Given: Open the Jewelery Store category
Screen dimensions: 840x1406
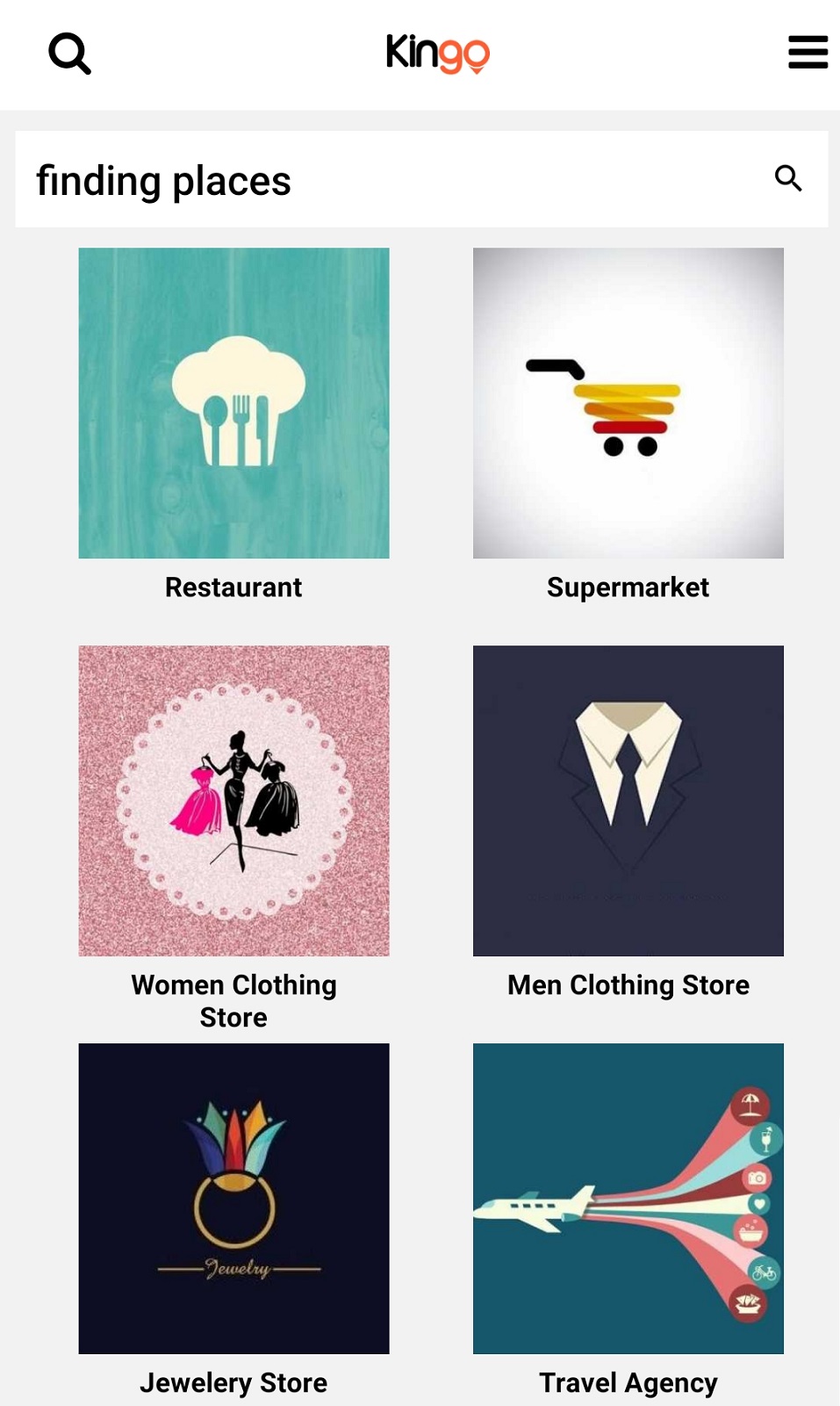Looking at the screenshot, I should 233,1199.
